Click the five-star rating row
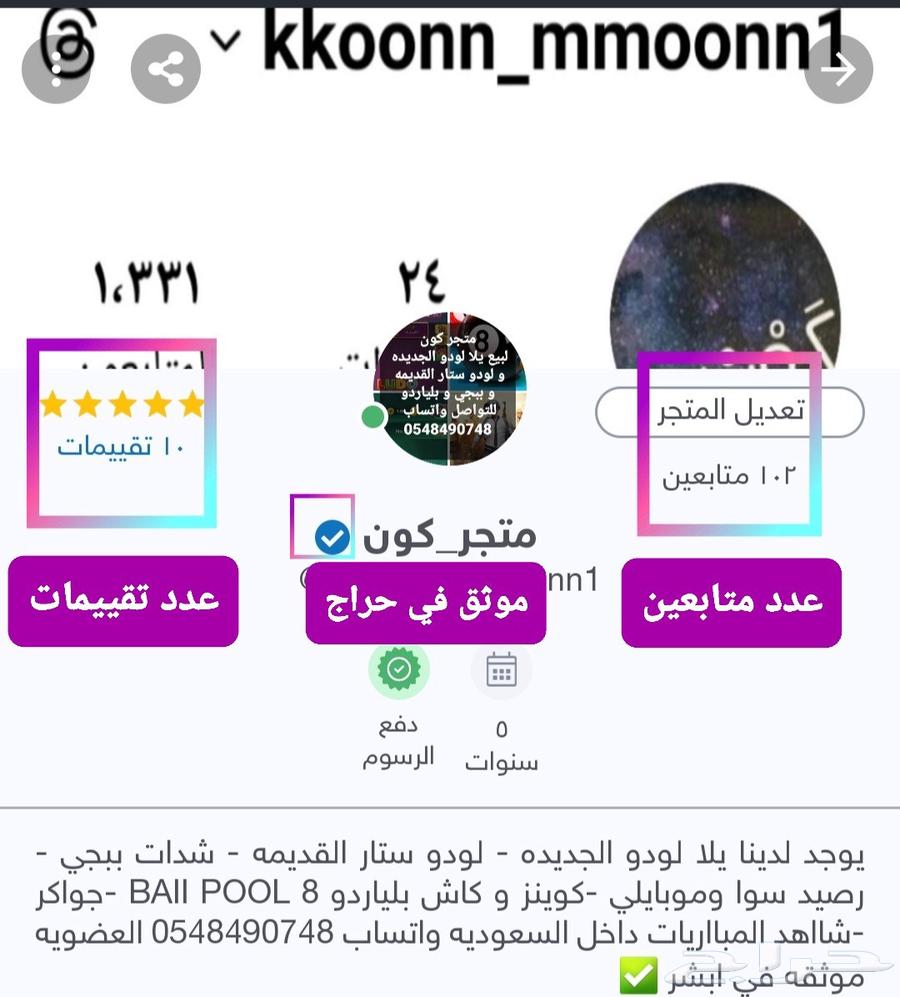Image resolution: width=900 pixels, height=997 pixels. pos(124,404)
